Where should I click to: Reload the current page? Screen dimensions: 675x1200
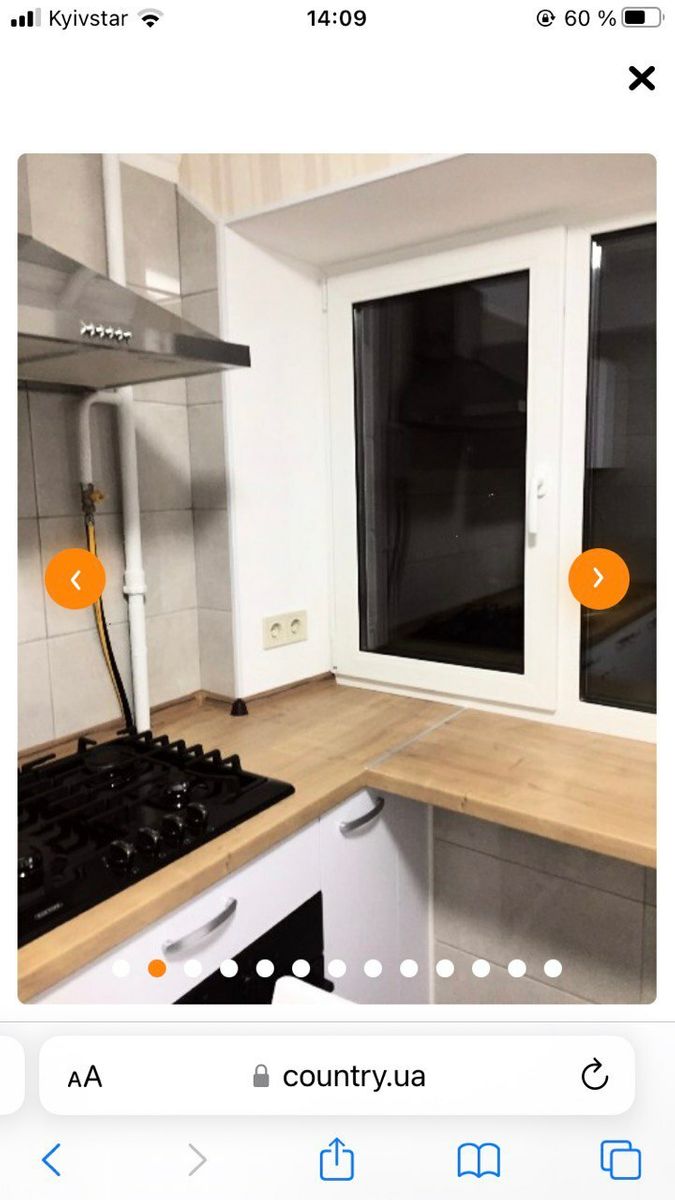coord(594,1076)
